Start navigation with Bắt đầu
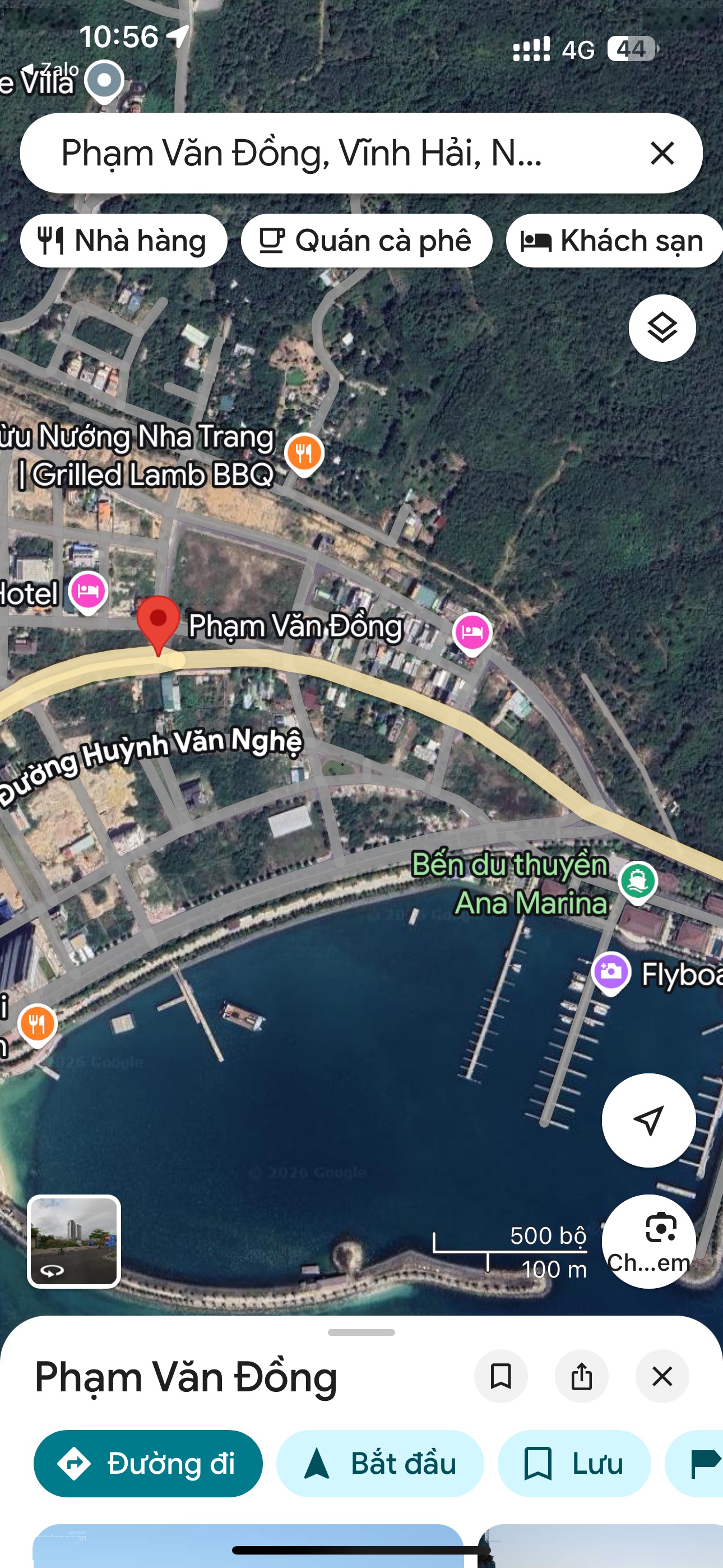 click(380, 1463)
